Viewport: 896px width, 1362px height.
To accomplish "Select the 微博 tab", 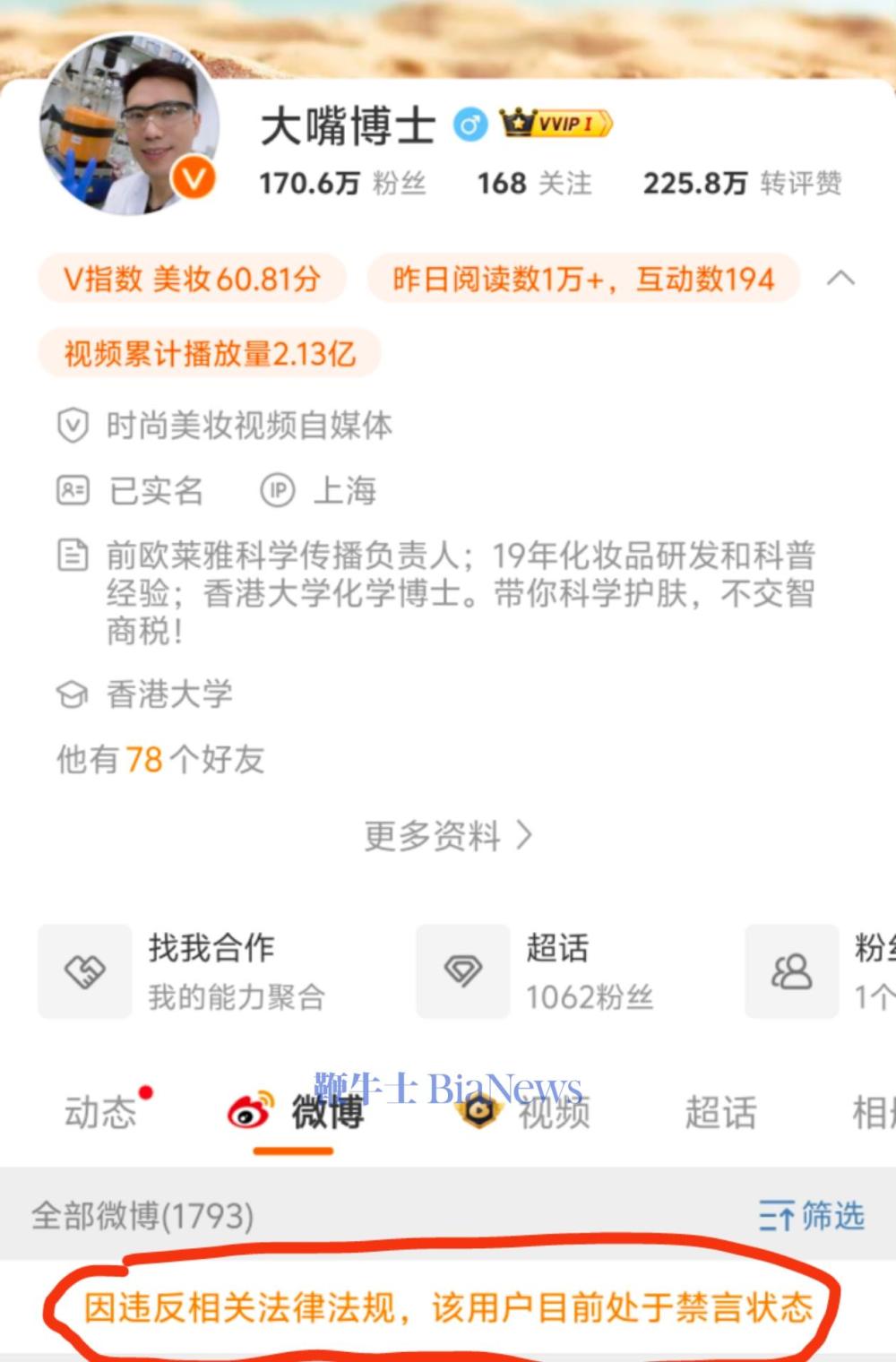I will point(296,1113).
